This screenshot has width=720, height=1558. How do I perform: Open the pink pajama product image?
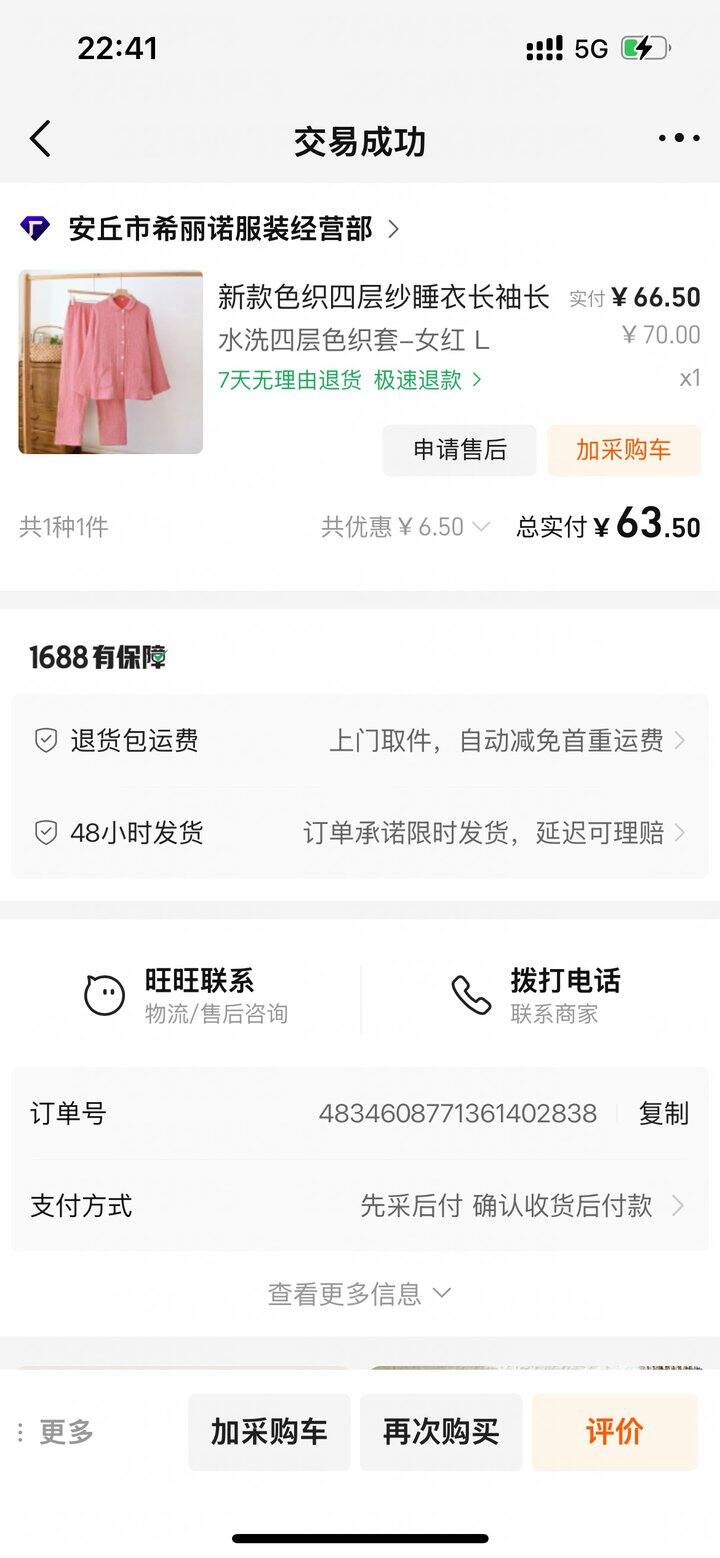point(110,362)
